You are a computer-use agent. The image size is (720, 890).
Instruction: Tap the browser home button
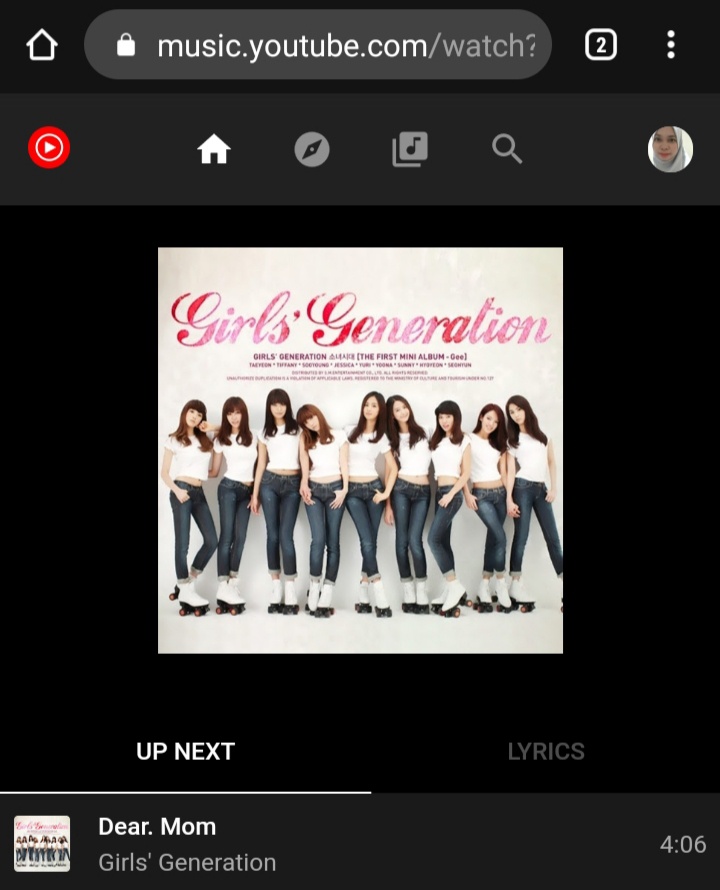pyautogui.click(x=42, y=45)
